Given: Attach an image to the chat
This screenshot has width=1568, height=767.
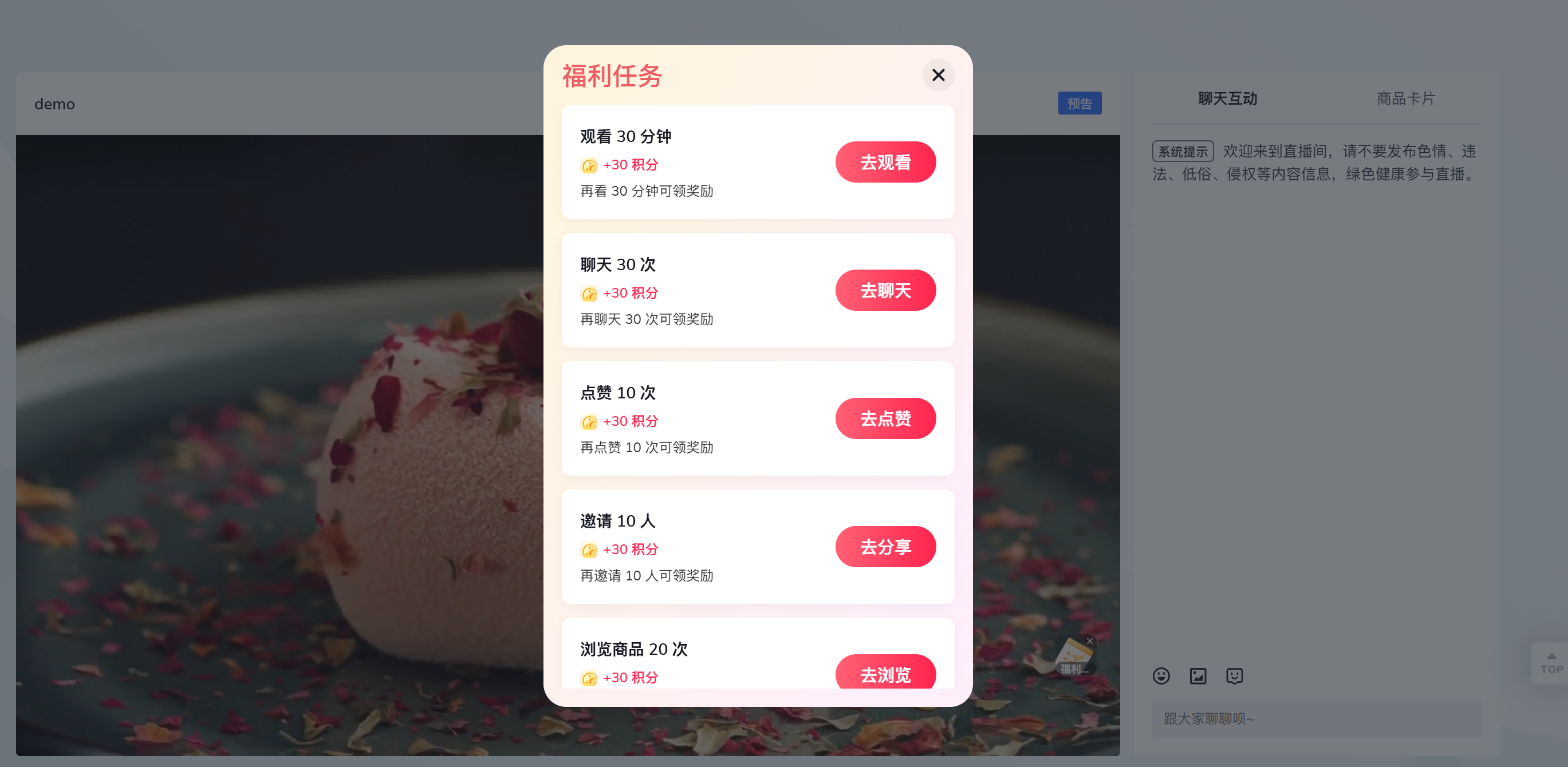Looking at the screenshot, I should pyautogui.click(x=1197, y=676).
